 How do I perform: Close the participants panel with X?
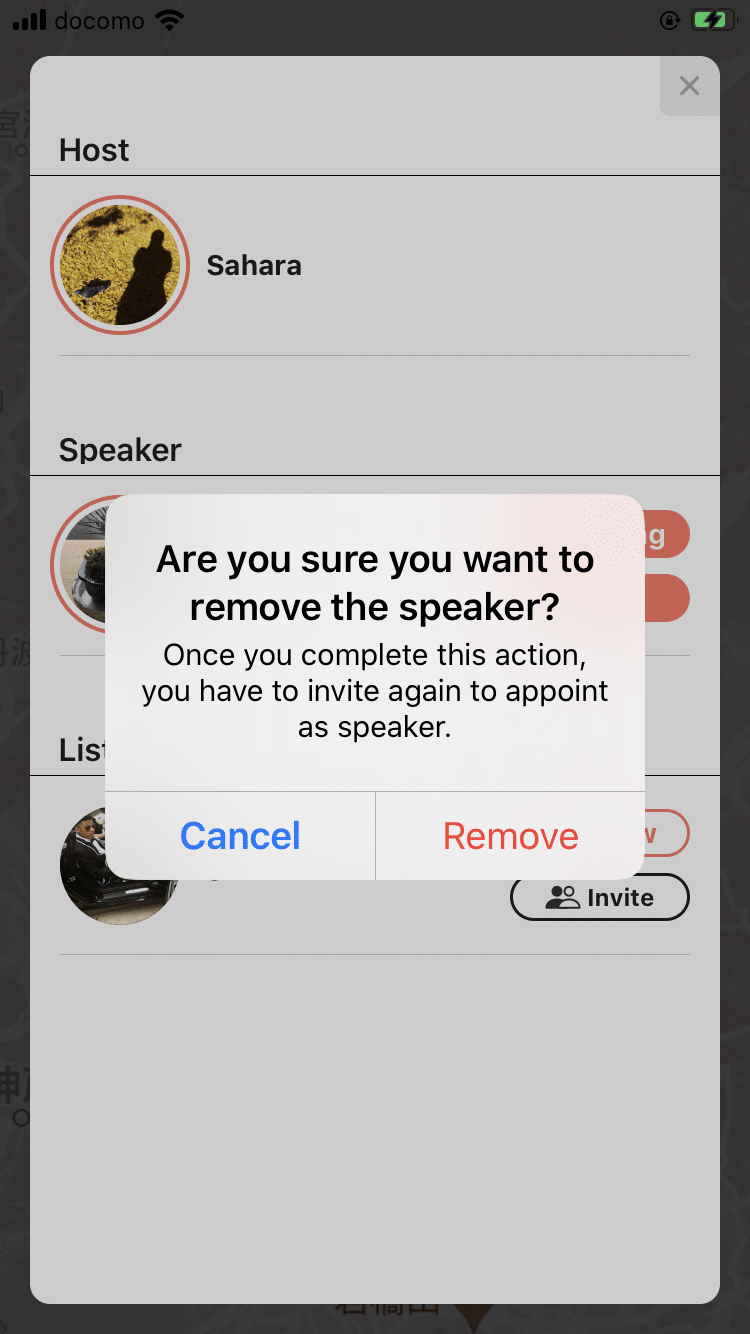[689, 86]
